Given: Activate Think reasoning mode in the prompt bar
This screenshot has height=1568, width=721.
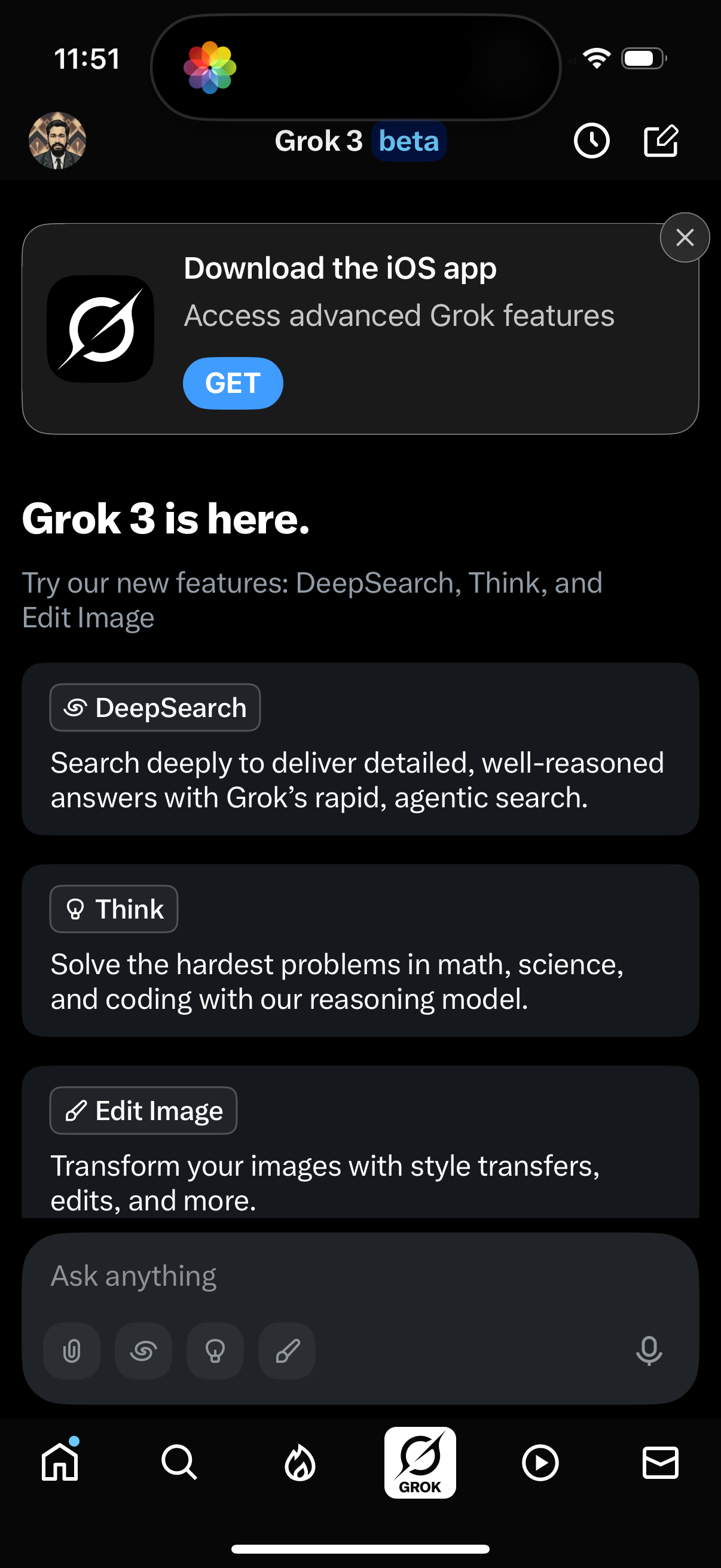Looking at the screenshot, I should [215, 1352].
